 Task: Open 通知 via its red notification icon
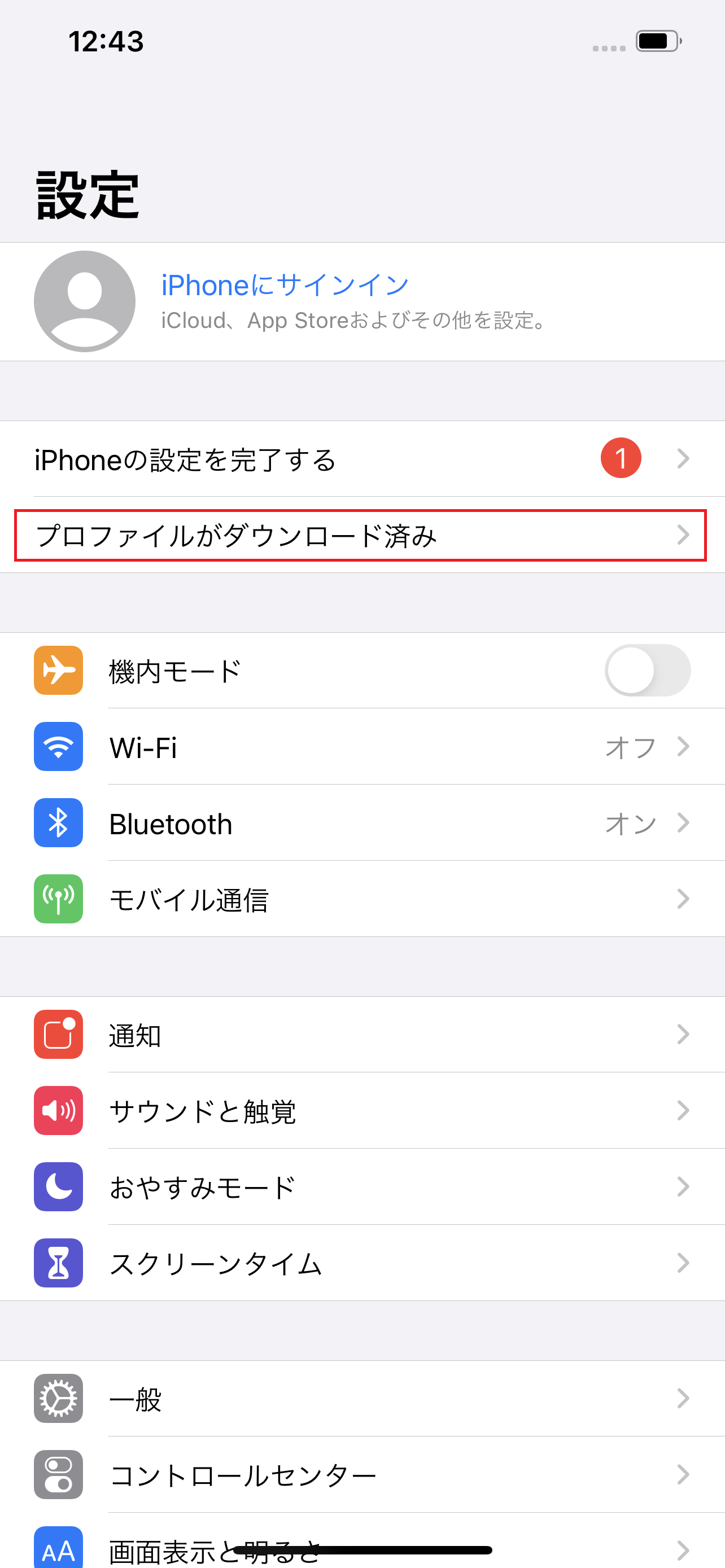pyautogui.click(x=58, y=1035)
